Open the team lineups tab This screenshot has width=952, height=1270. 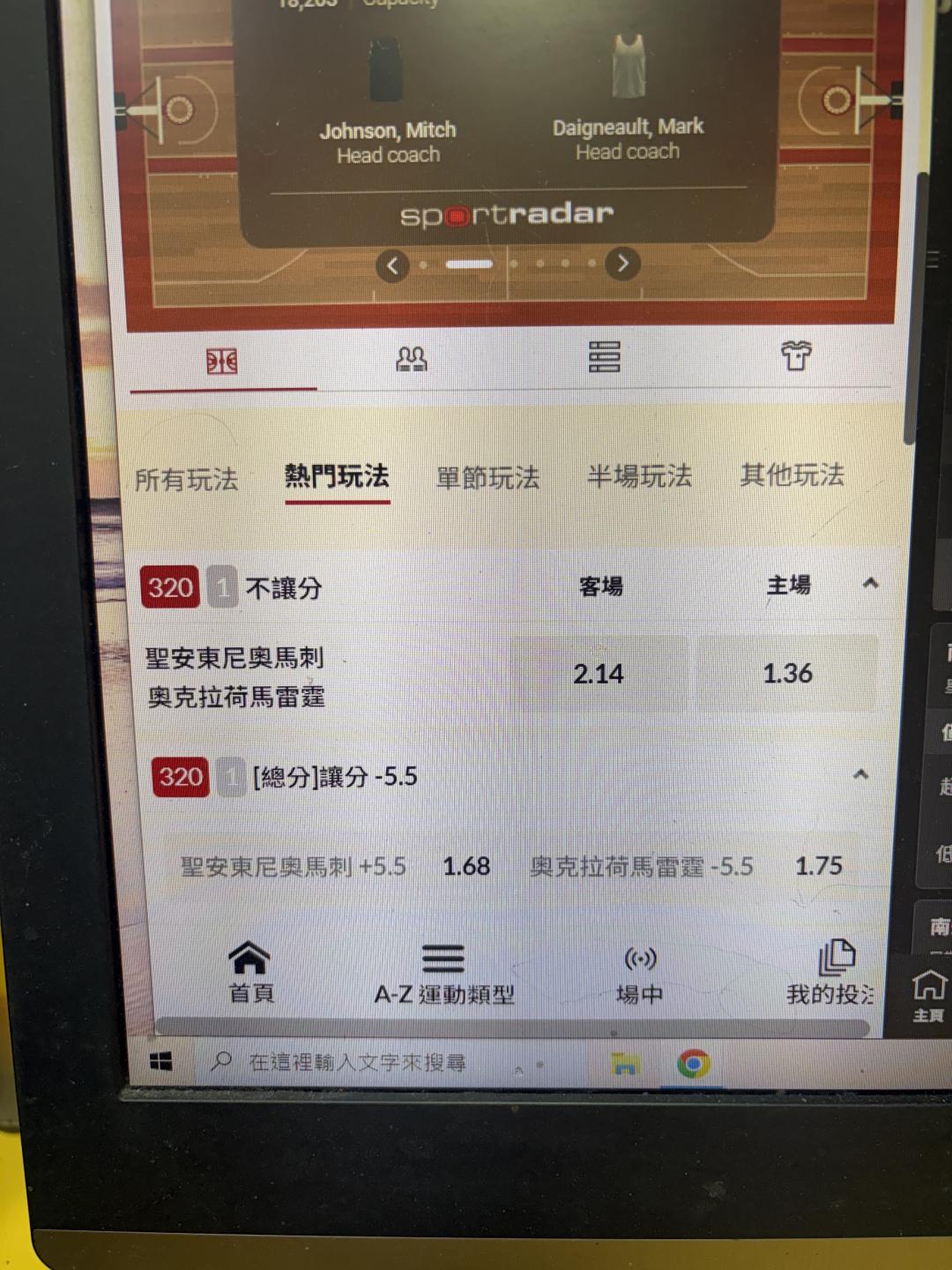coord(412,359)
